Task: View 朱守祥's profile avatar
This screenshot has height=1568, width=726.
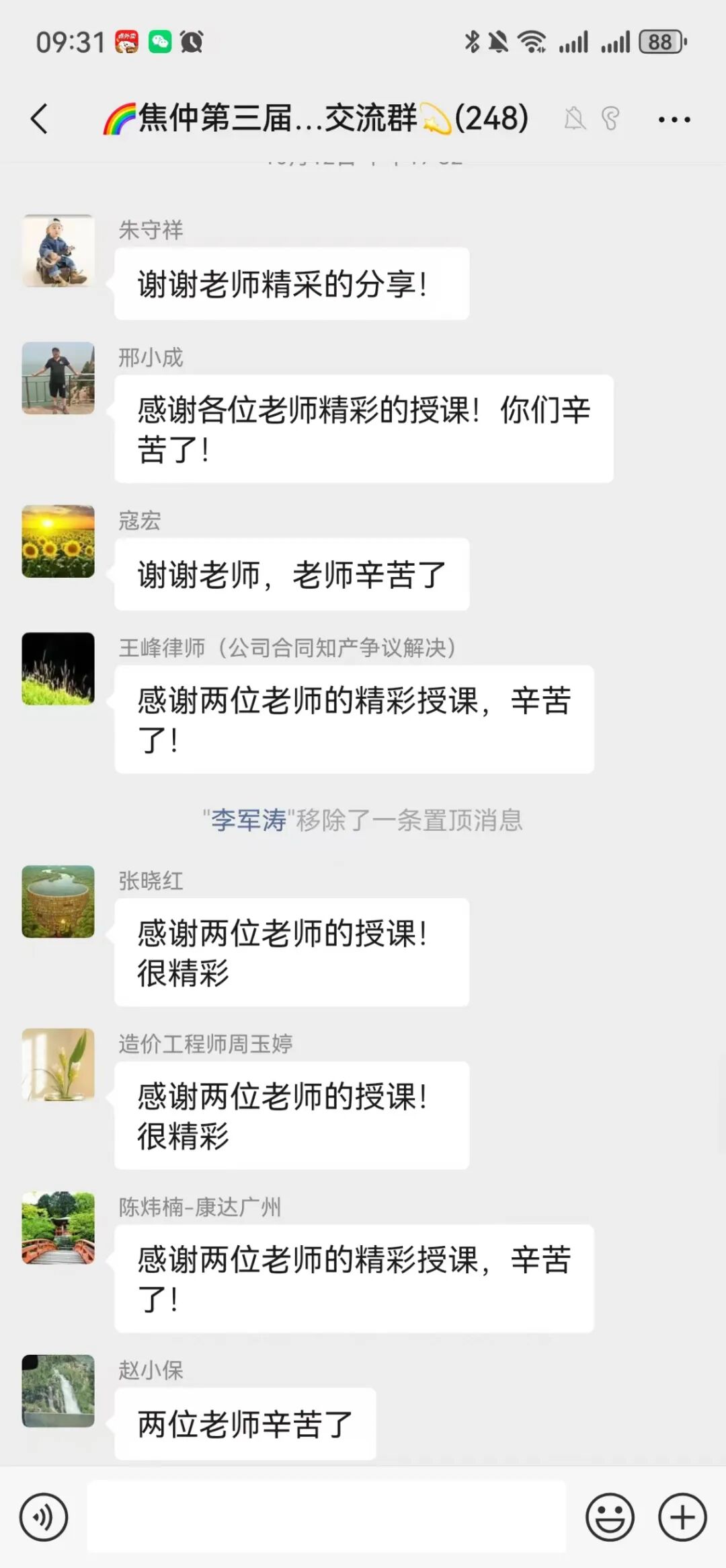Action: [58, 251]
